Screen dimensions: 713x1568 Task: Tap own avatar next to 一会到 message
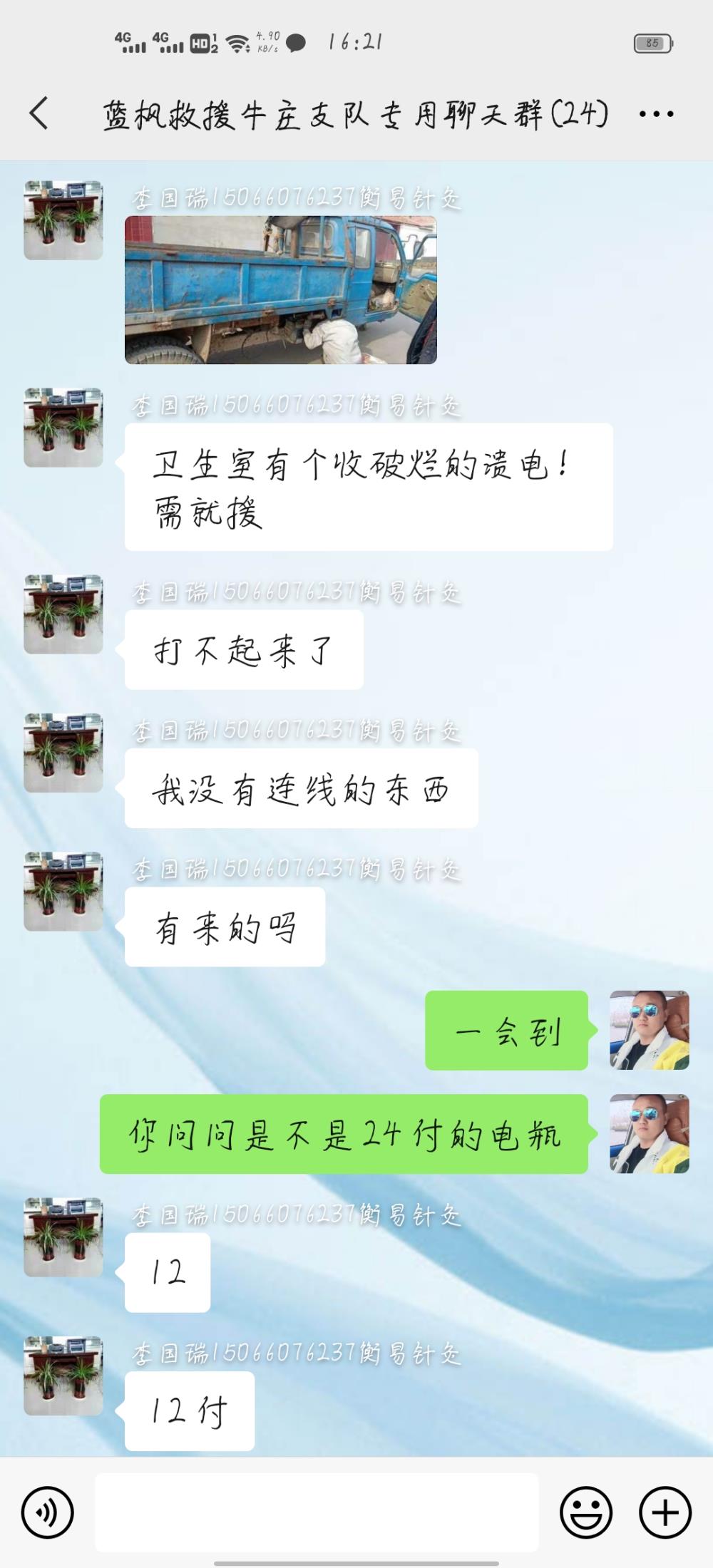click(x=650, y=1030)
